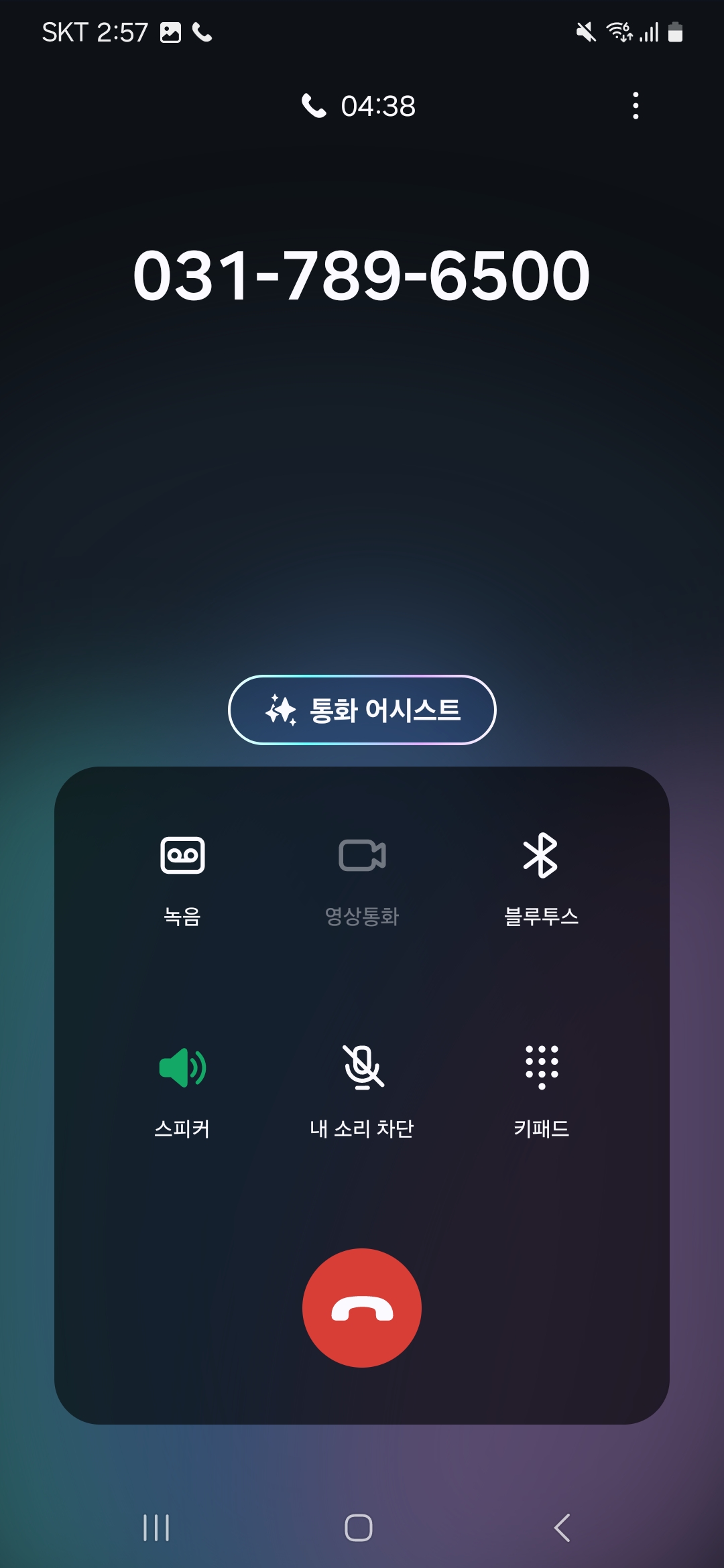End the call with red hang-up button
The image size is (724, 1568).
pos(362,1307)
